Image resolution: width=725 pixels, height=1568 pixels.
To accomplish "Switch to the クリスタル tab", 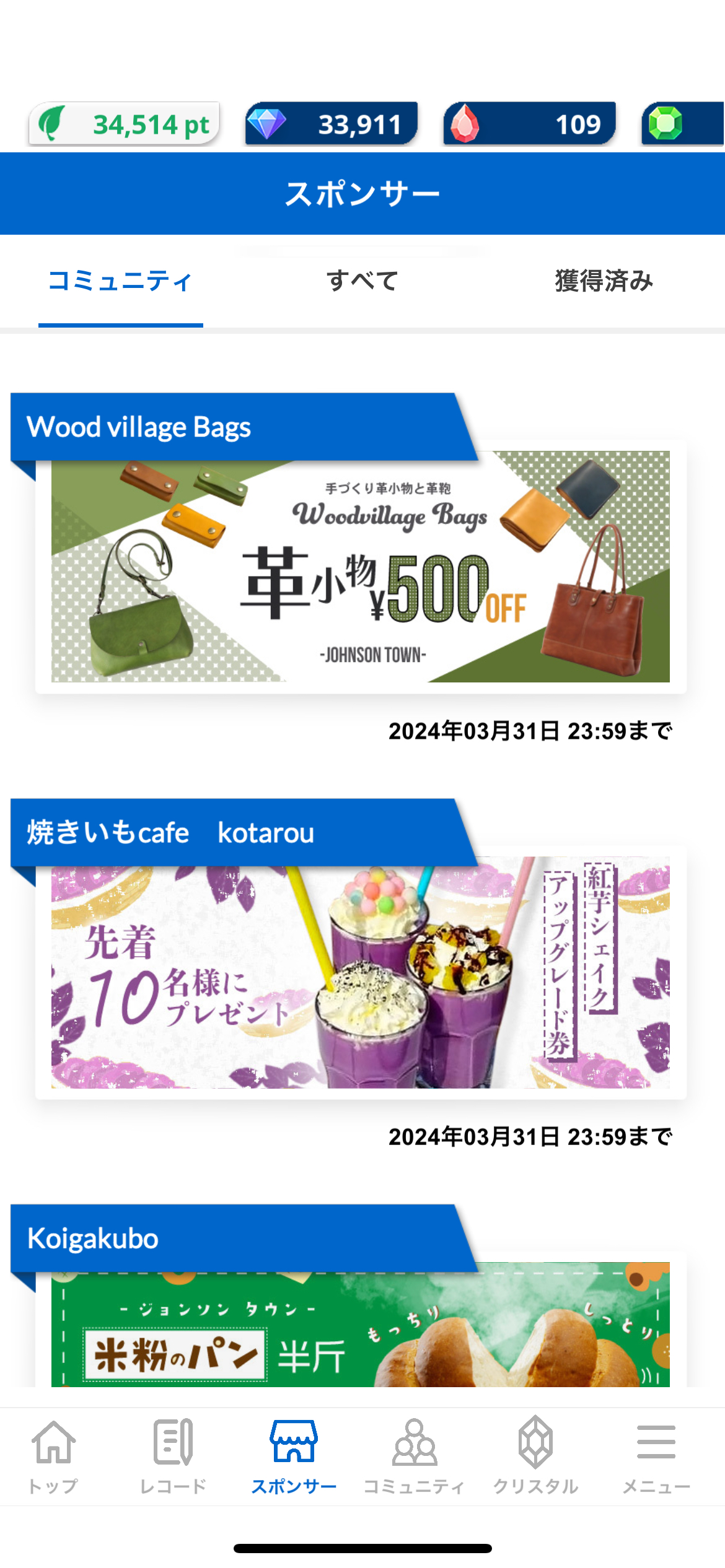I will [535, 1455].
